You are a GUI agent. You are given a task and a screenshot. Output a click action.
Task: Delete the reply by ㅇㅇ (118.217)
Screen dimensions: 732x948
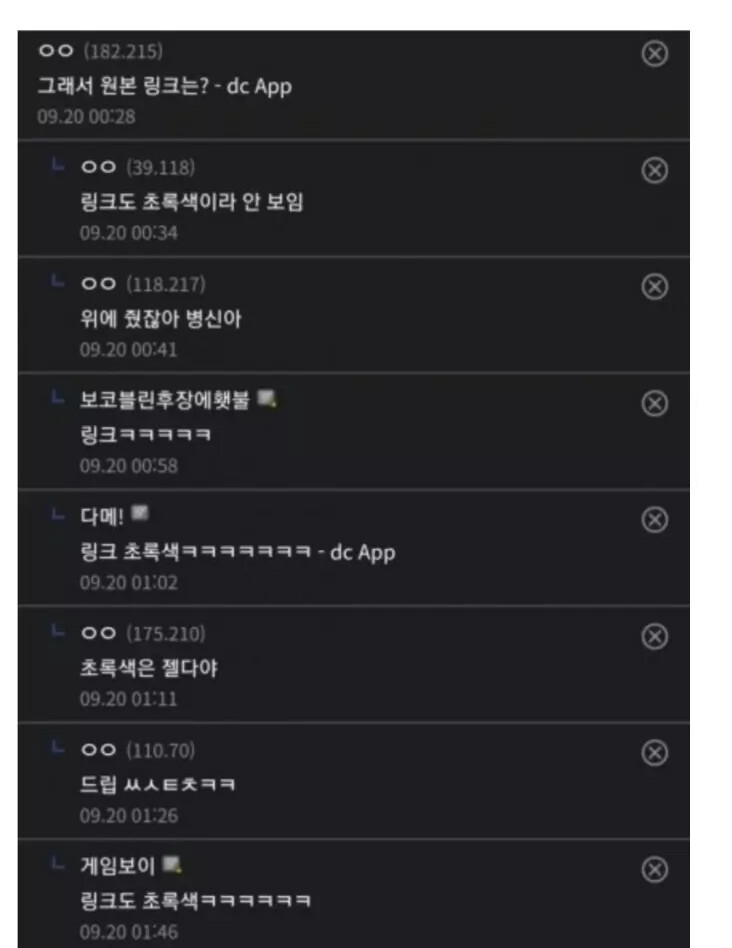(x=653, y=287)
